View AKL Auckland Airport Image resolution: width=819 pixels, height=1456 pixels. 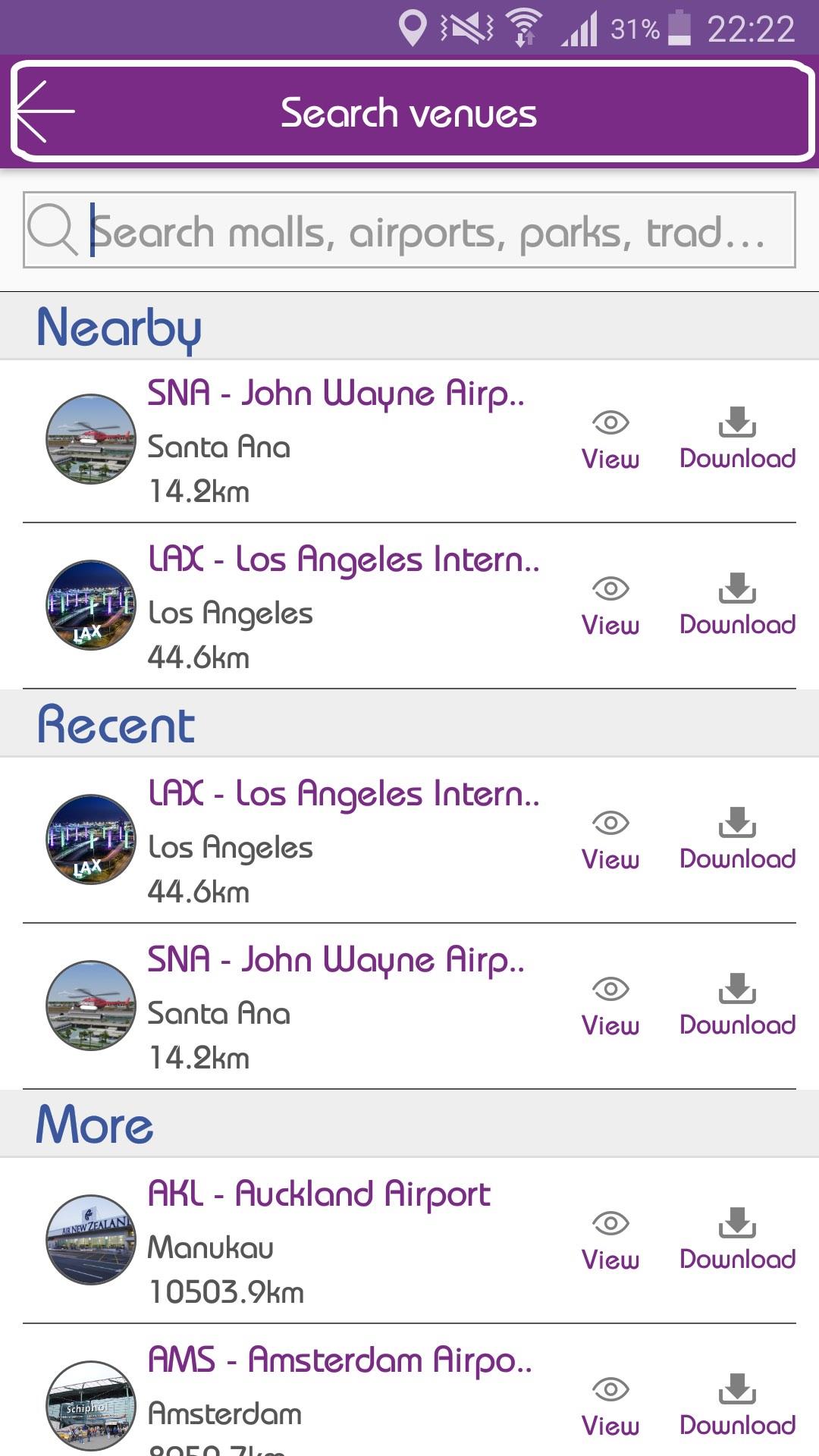[610, 1241]
